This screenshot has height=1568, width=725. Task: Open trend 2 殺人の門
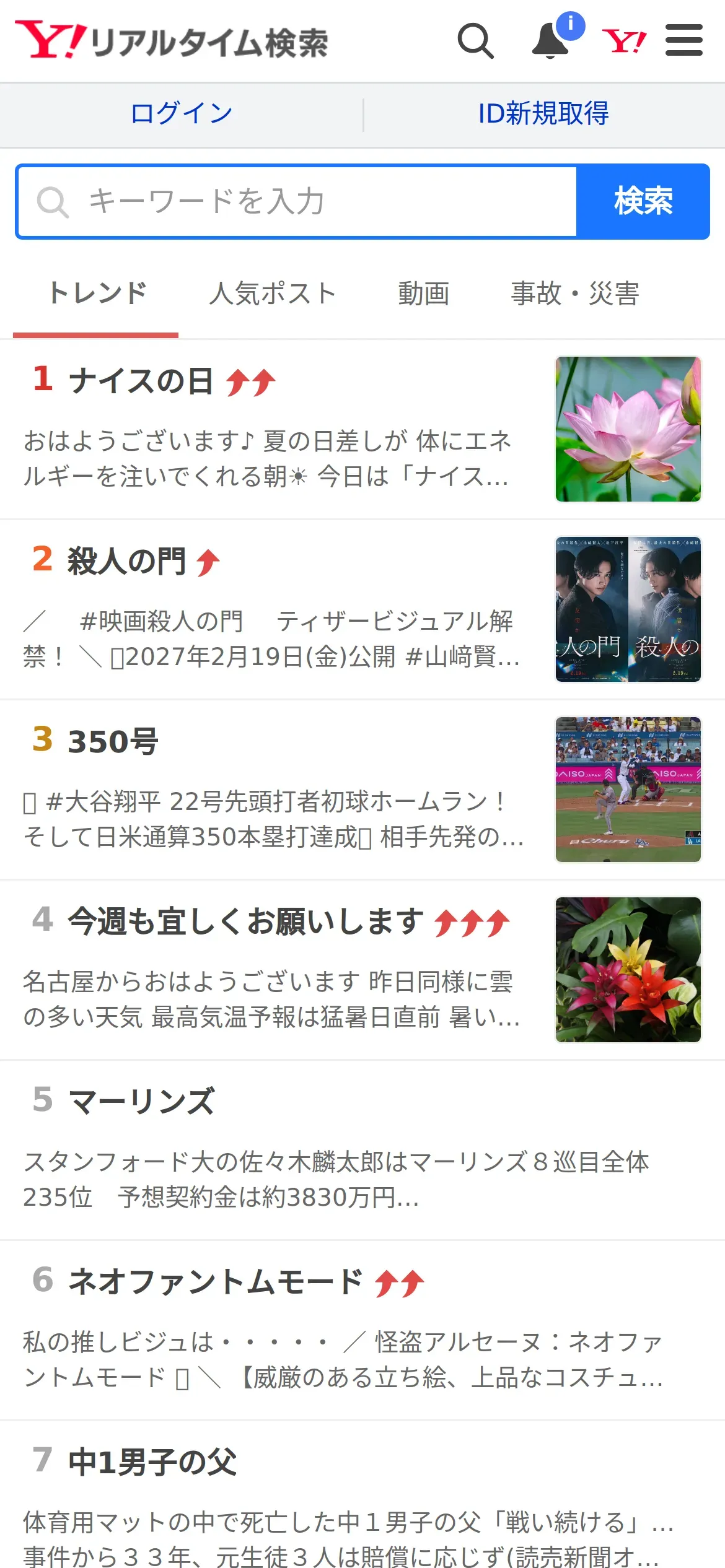pyautogui.click(x=362, y=610)
